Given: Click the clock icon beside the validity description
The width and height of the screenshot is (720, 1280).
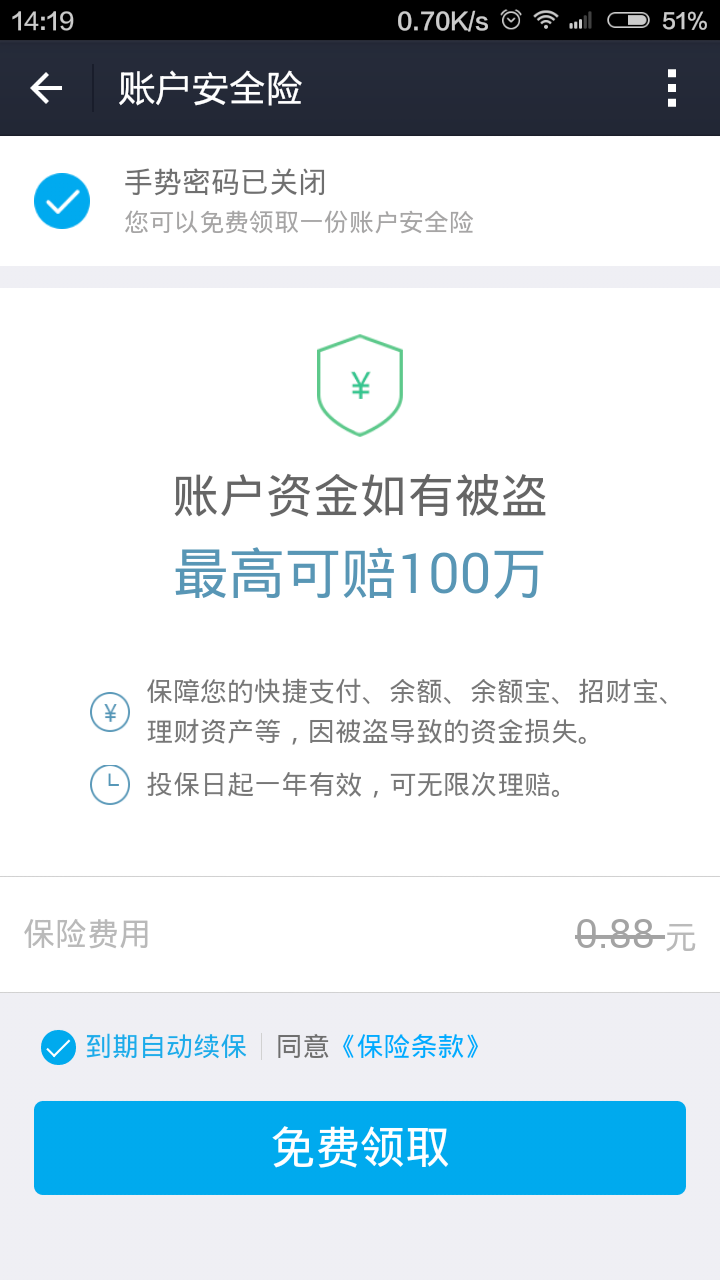Looking at the screenshot, I should tap(110, 785).
